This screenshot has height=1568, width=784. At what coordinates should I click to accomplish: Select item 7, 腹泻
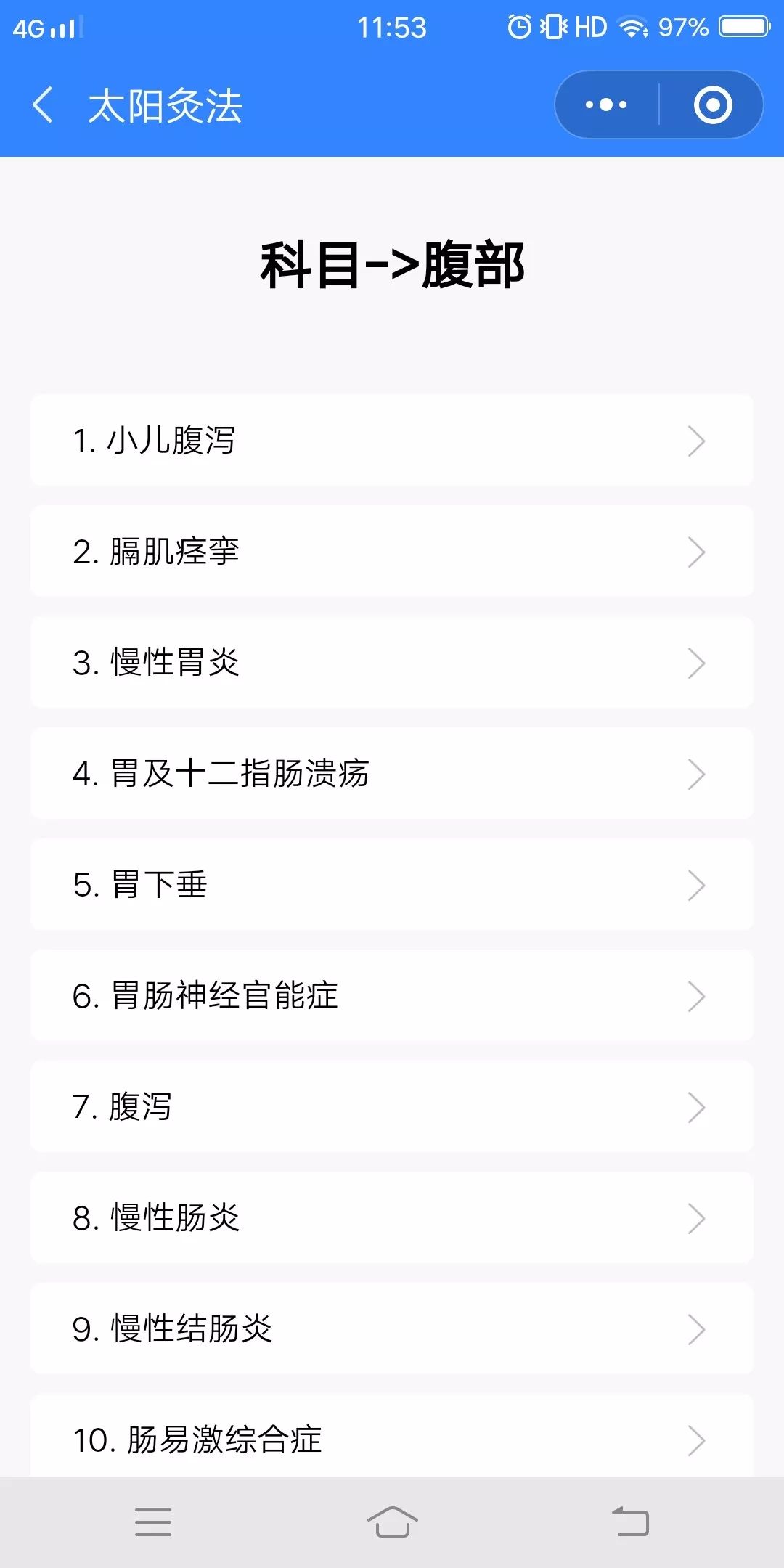391,1107
